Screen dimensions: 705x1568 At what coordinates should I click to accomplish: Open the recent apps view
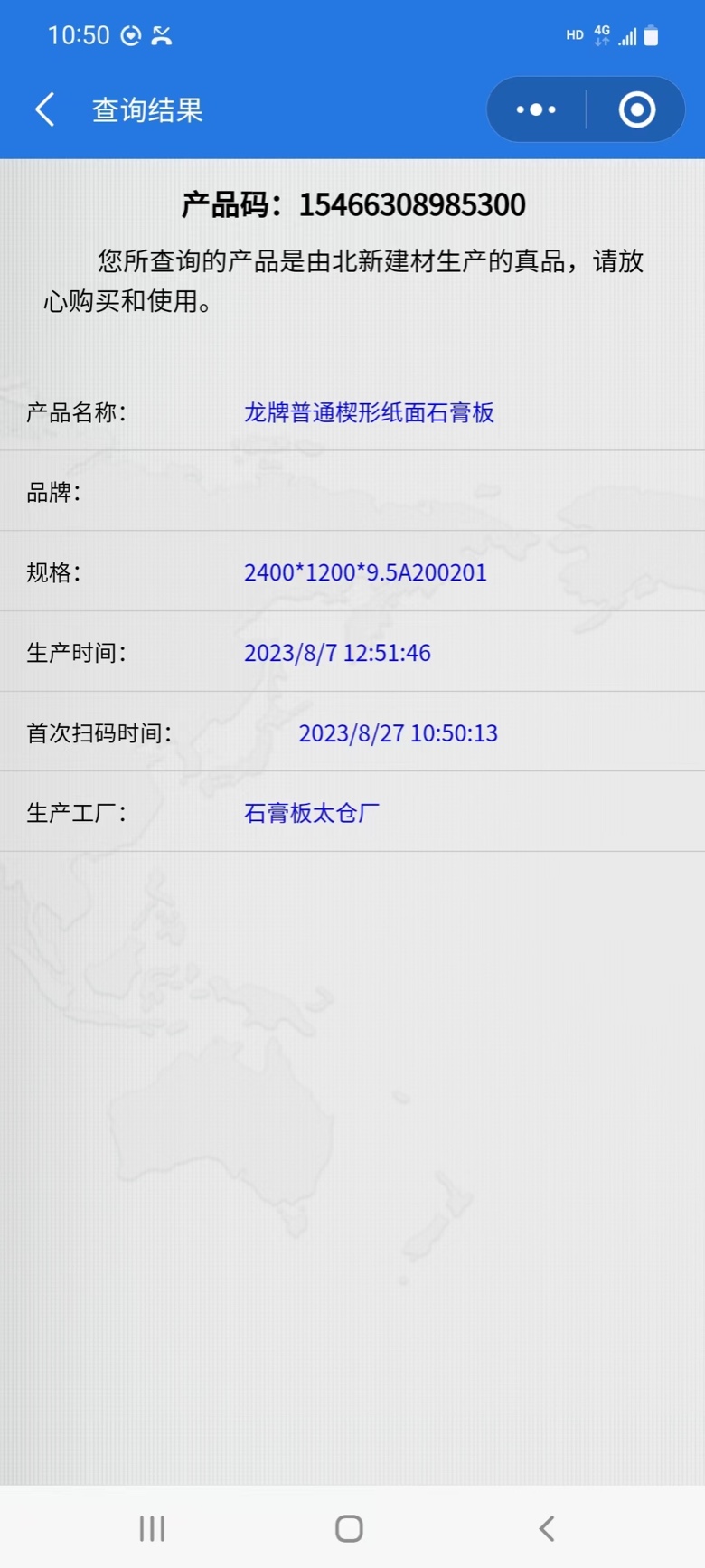(x=152, y=1528)
